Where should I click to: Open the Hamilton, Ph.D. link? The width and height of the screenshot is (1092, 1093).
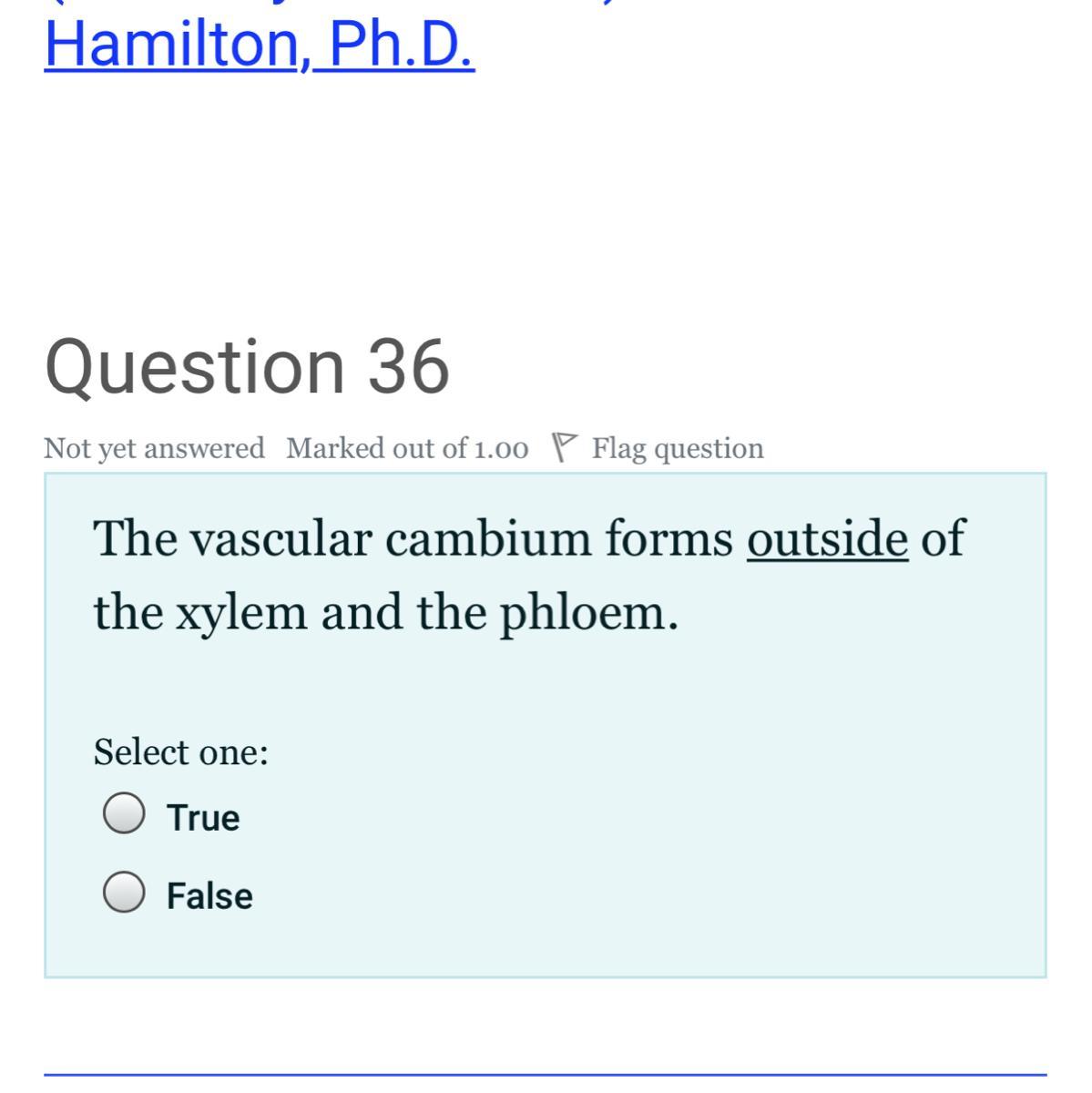click(260, 44)
